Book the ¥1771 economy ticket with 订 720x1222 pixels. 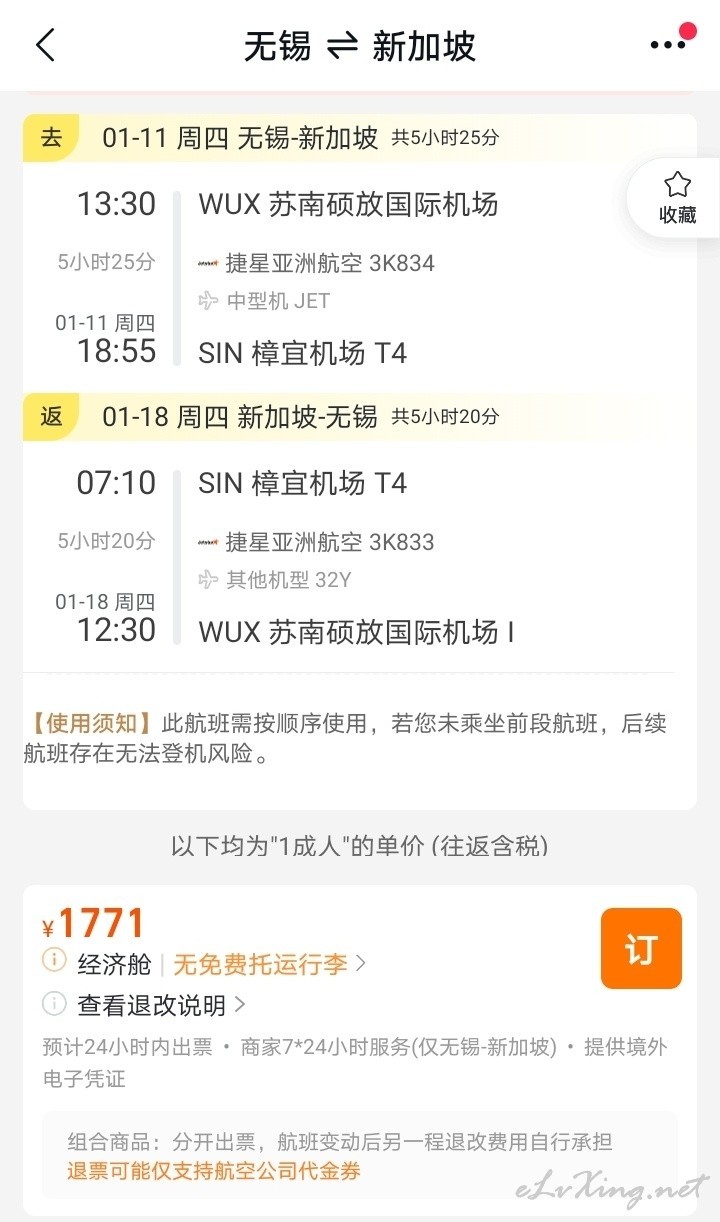pyautogui.click(x=641, y=948)
